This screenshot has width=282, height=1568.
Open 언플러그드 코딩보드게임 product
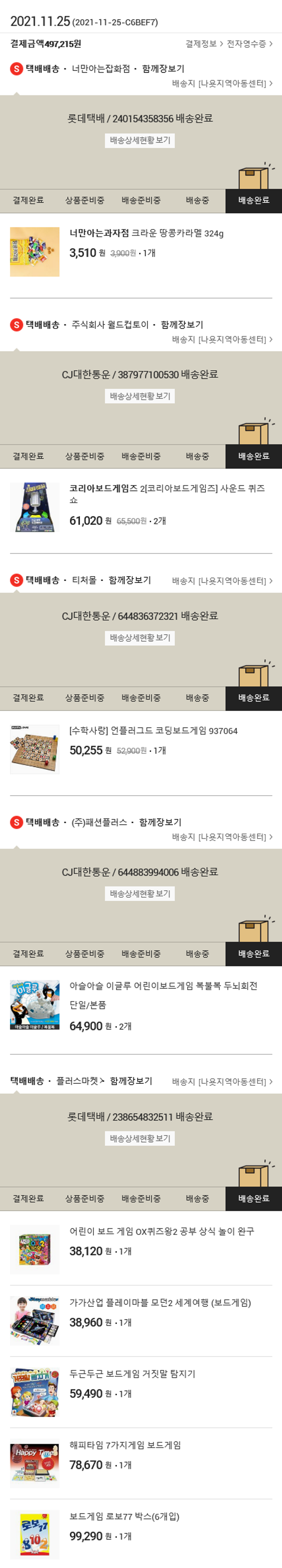(153, 731)
